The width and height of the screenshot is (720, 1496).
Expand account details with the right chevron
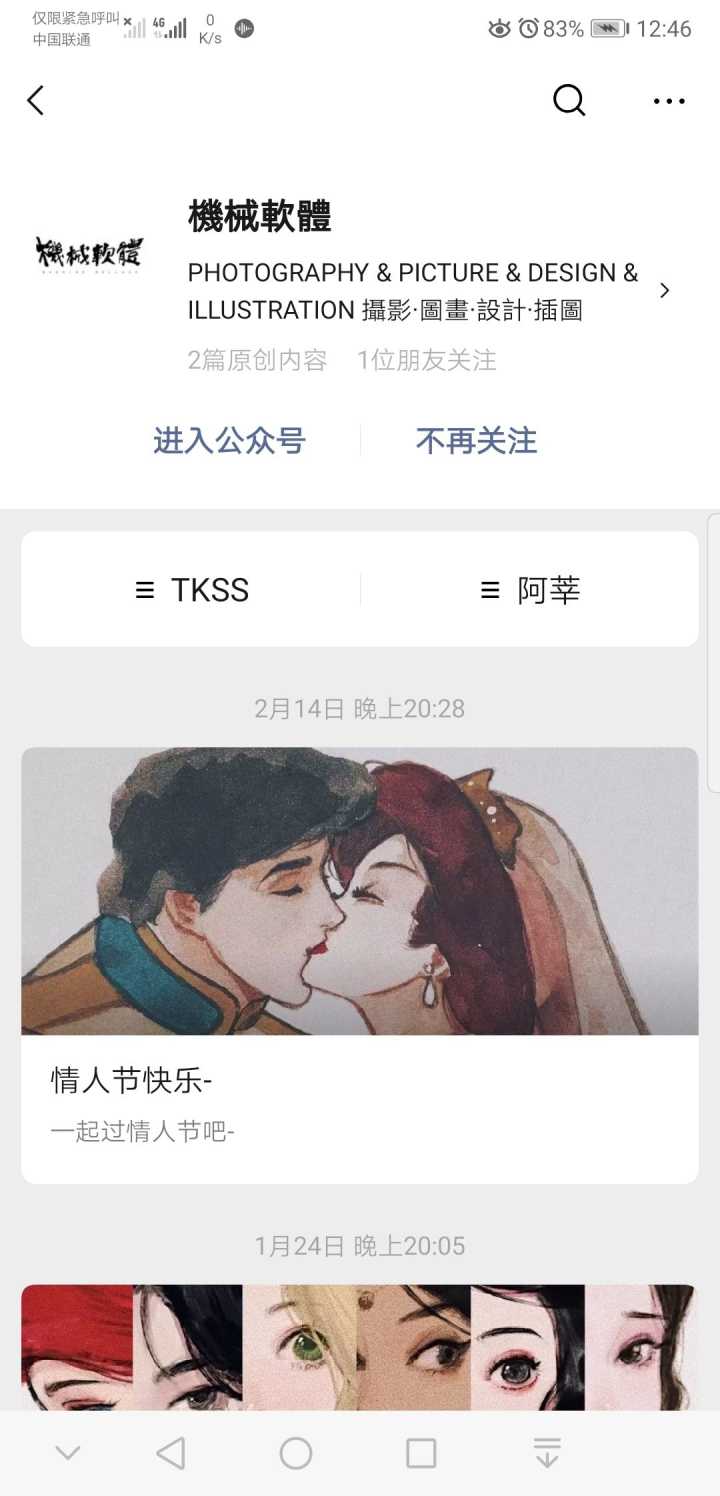click(x=664, y=290)
